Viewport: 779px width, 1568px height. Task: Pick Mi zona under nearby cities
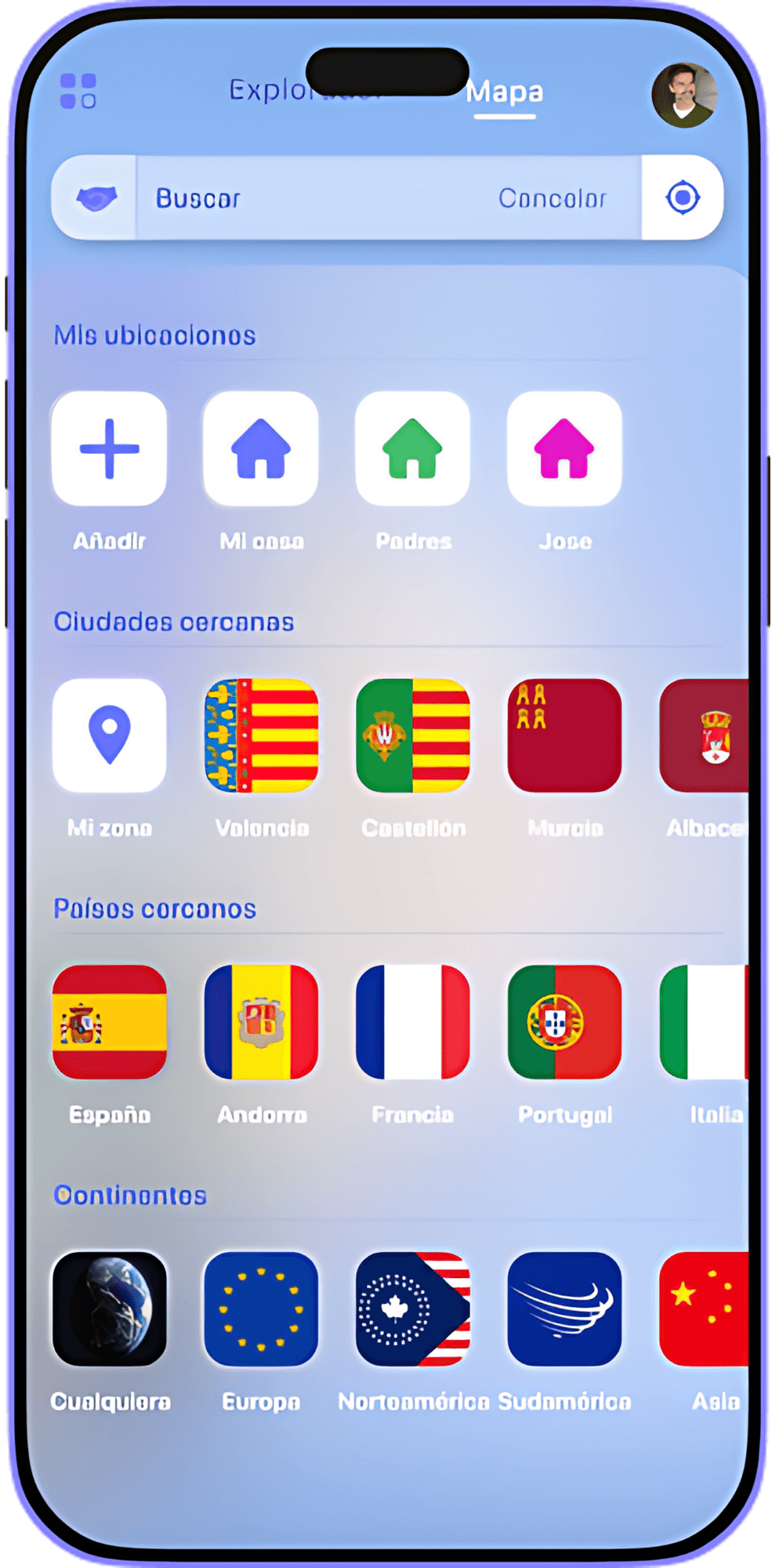[x=110, y=735]
